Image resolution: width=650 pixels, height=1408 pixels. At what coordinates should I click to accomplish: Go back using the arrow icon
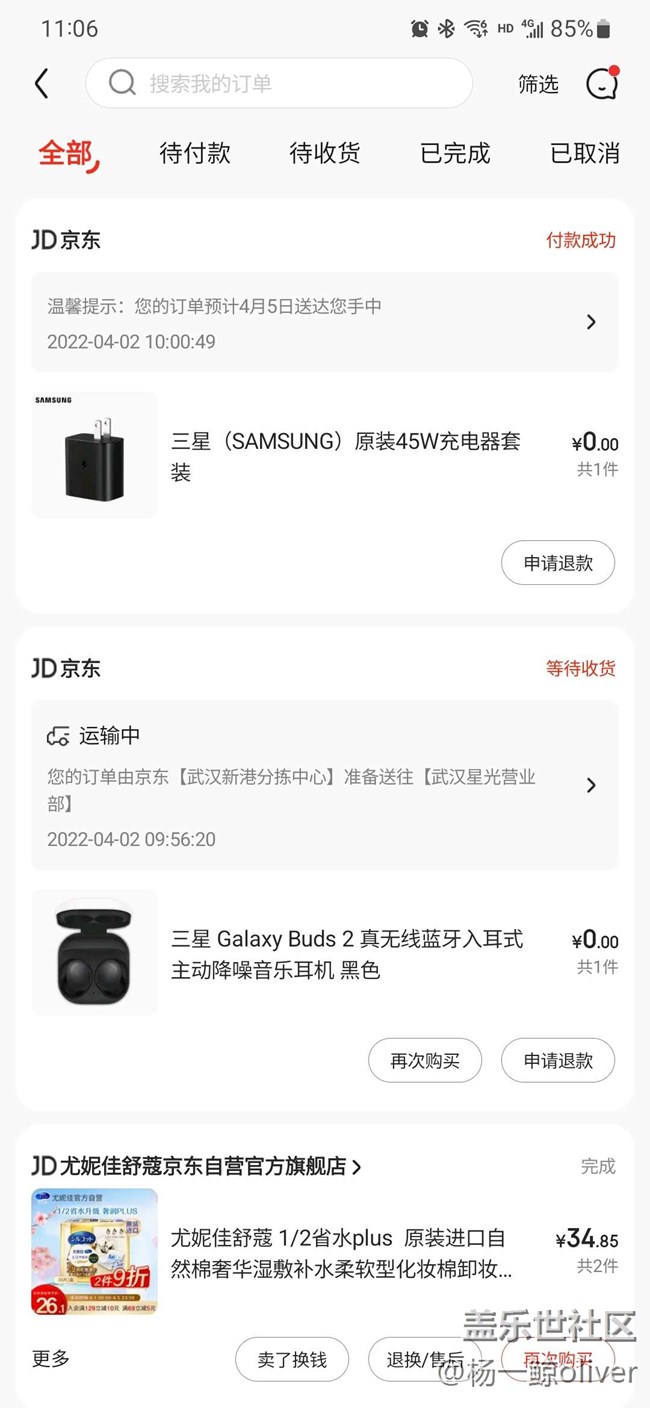tap(41, 84)
